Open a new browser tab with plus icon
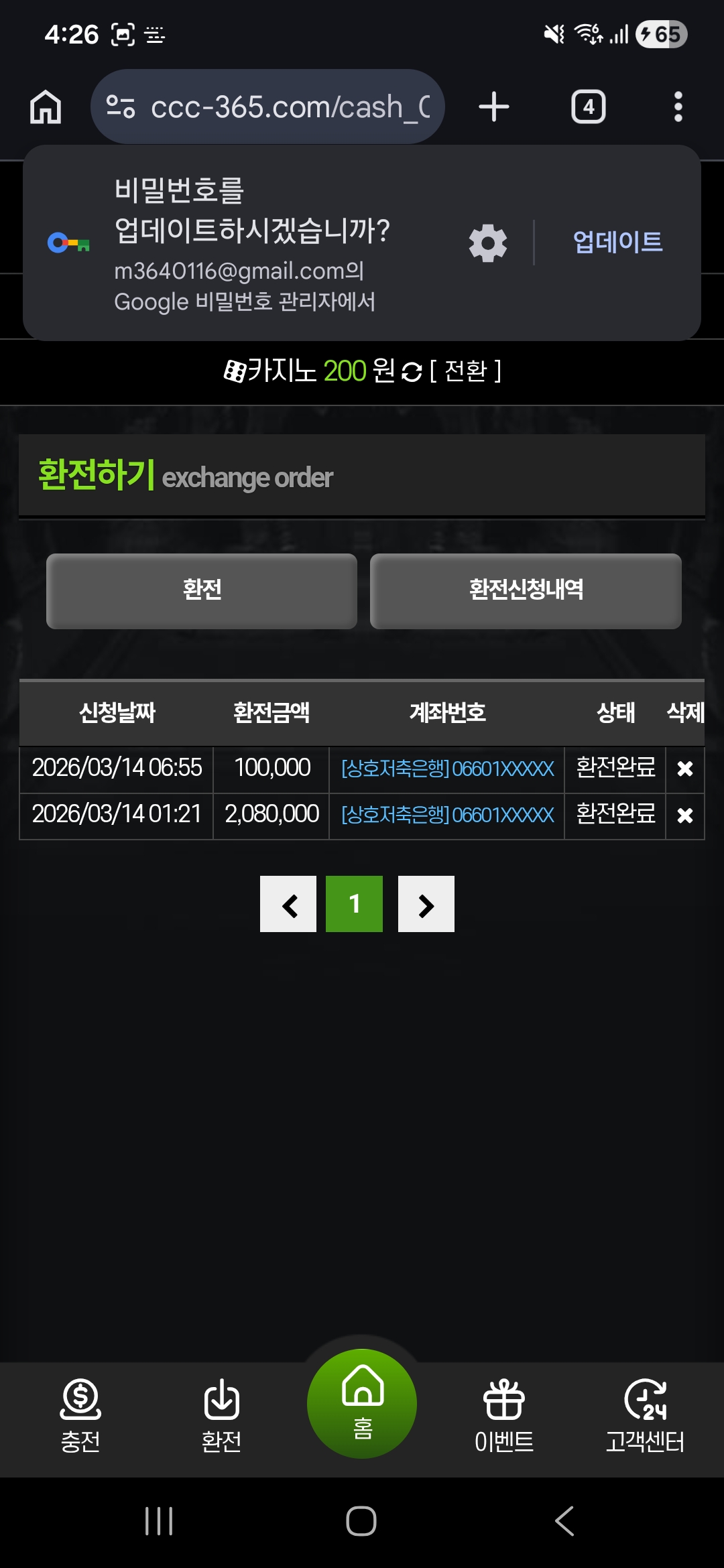The image size is (724, 1568). click(493, 107)
